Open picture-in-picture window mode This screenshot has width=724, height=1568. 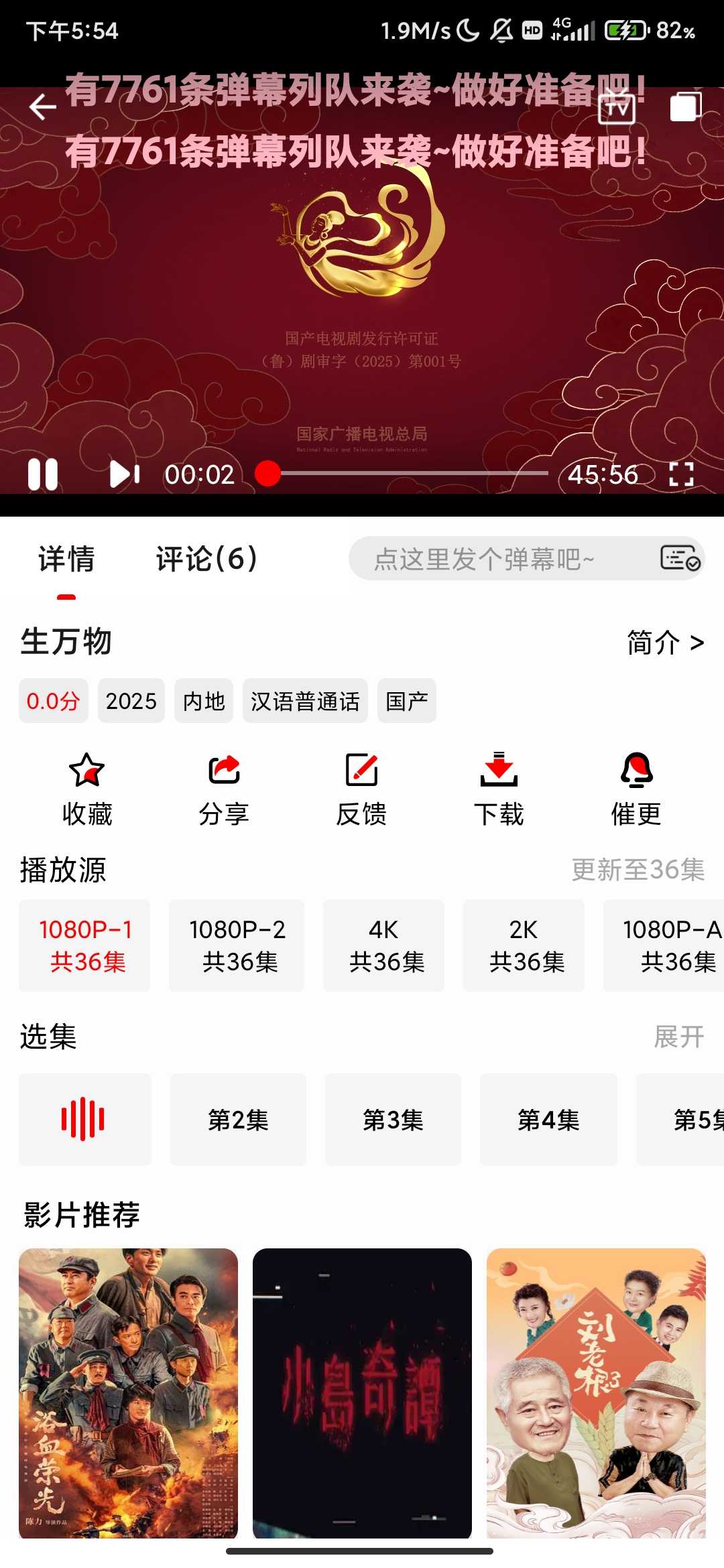coord(685,107)
